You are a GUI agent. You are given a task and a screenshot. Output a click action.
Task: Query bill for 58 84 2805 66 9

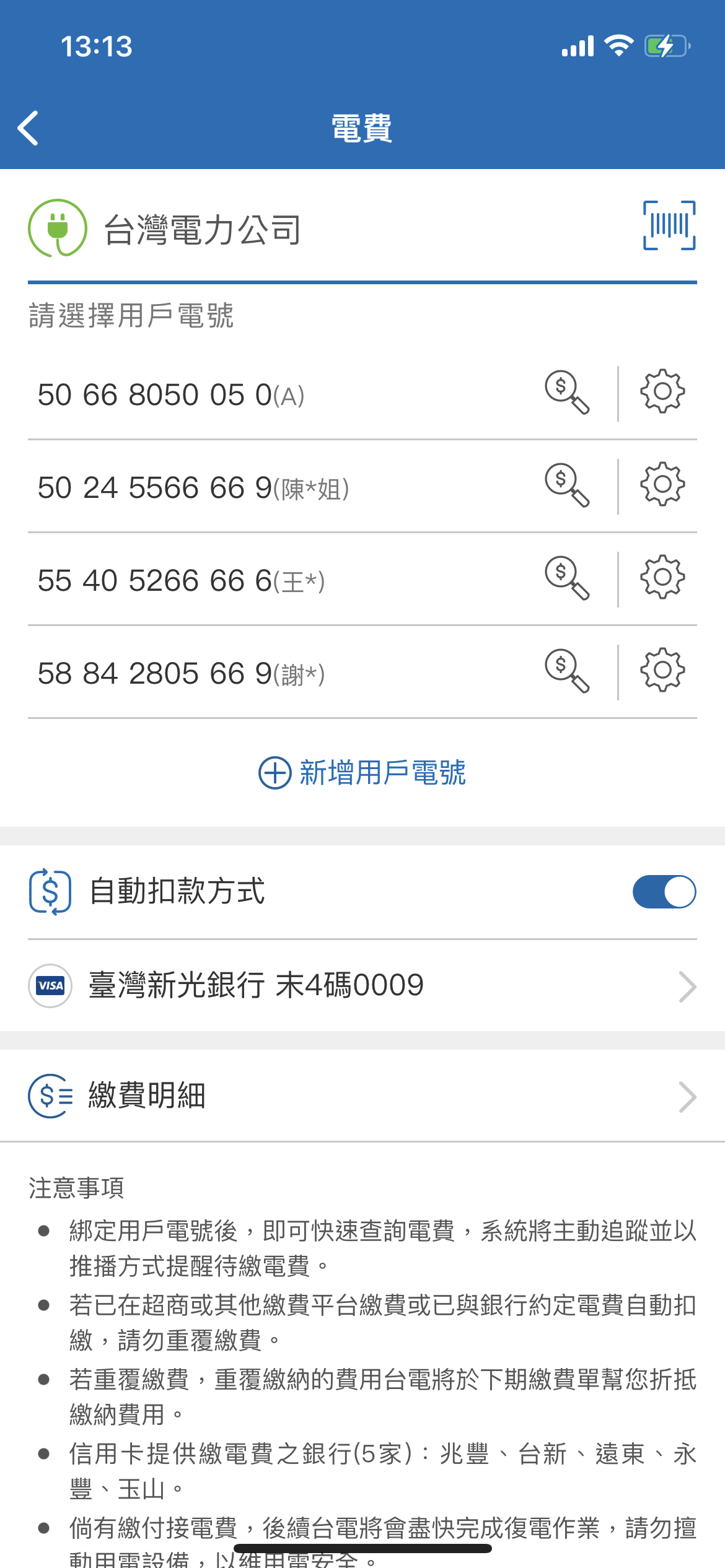[567, 671]
